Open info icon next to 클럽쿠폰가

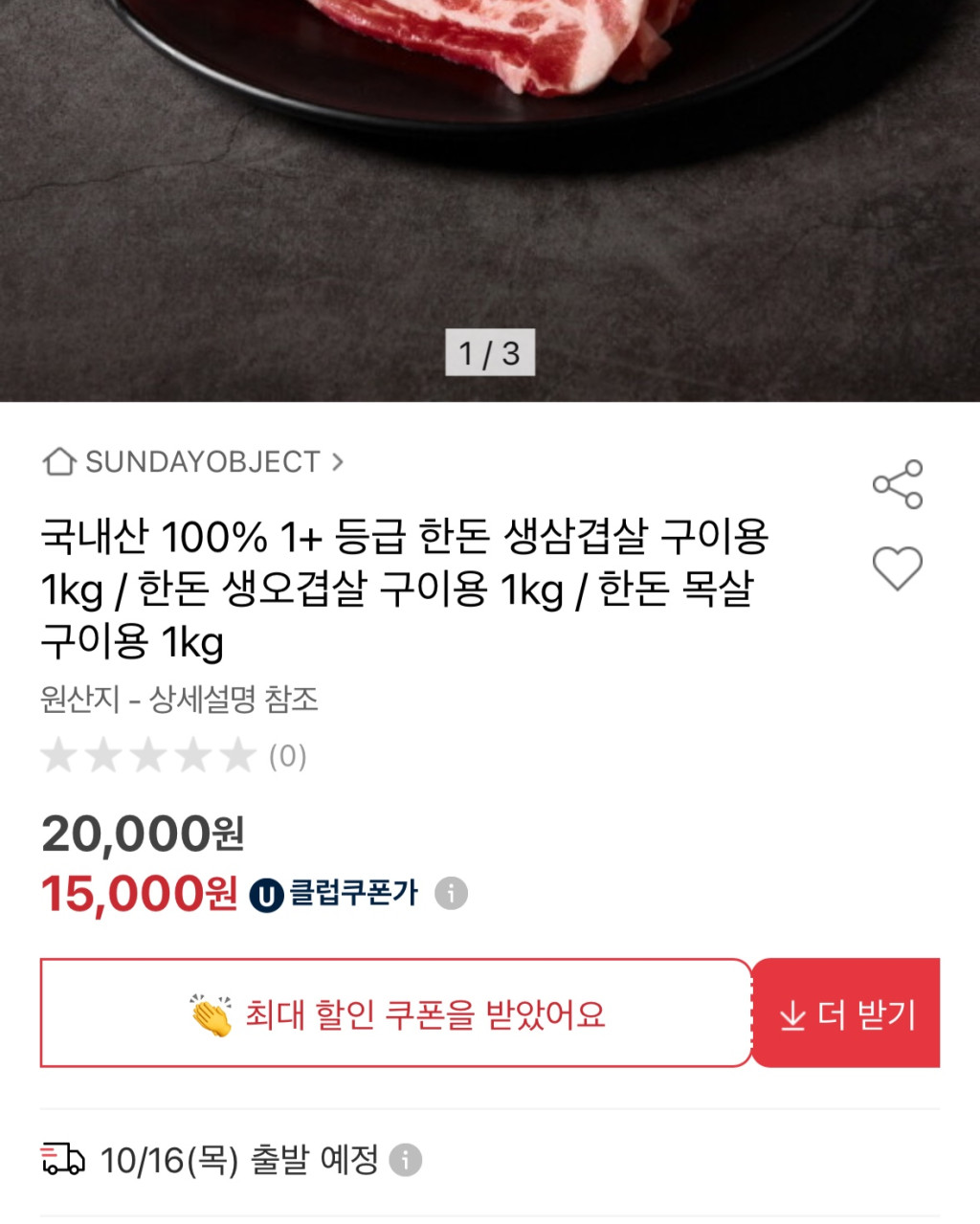point(452,894)
